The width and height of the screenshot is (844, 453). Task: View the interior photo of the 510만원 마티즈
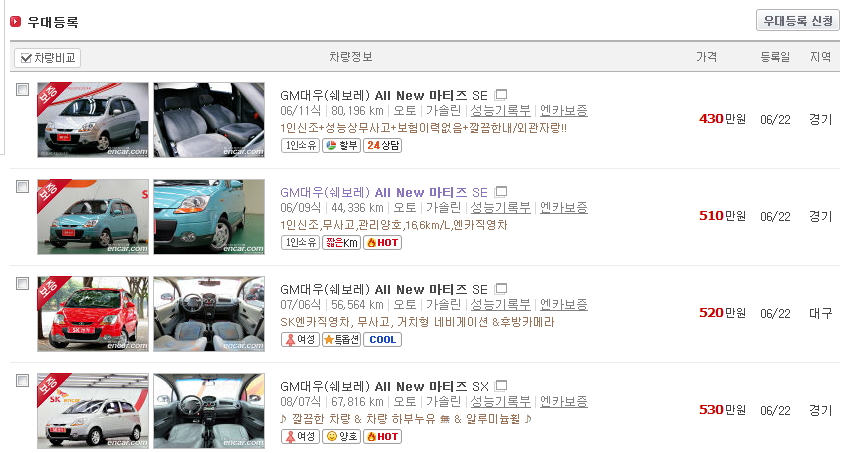click(209, 217)
